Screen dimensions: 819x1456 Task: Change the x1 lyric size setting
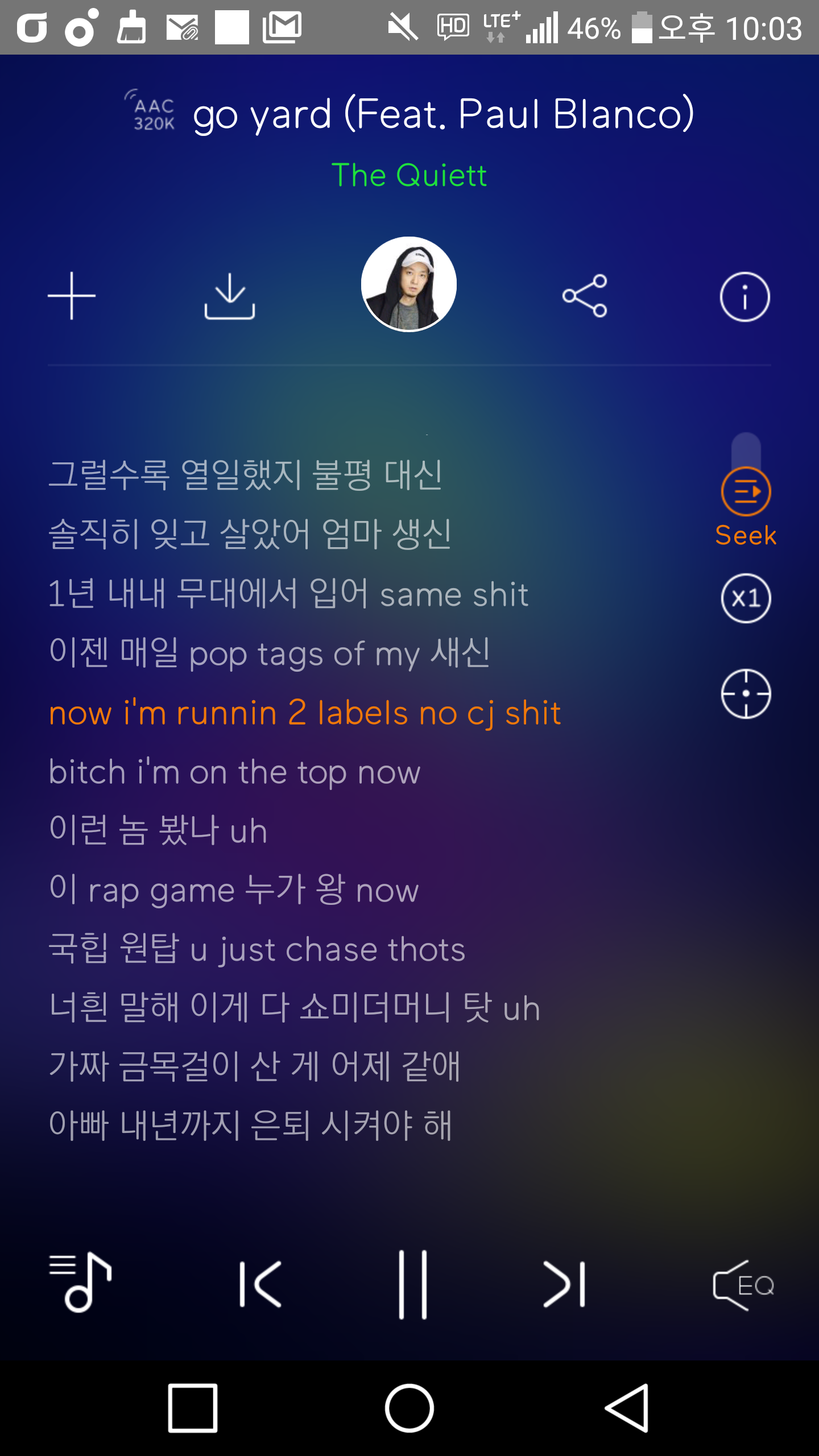(746, 598)
